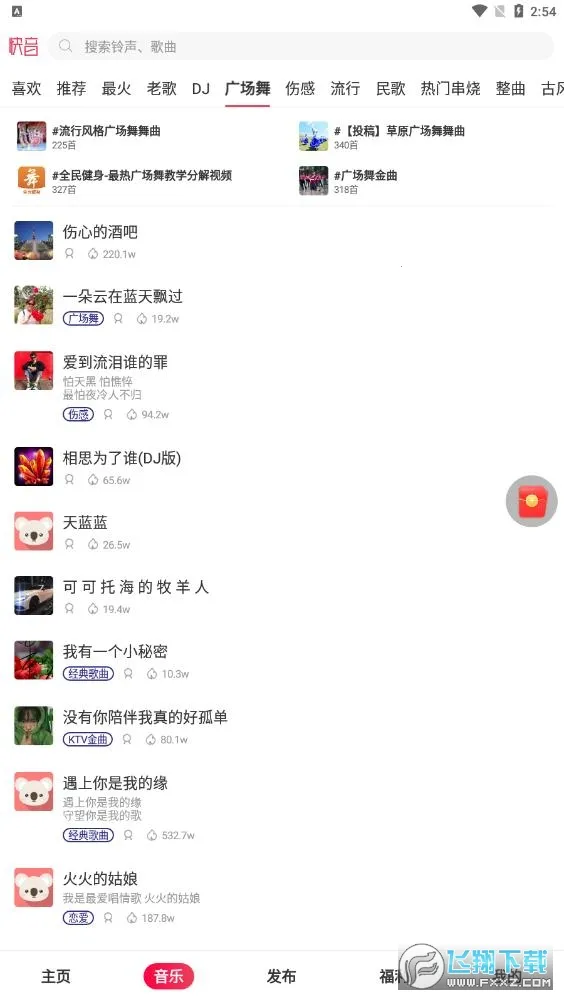This screenshot has width=564, height=1002.
Task: Tap the 经典歌曲 tag under 遇上你是我的缘
Action: coord(88,835)
